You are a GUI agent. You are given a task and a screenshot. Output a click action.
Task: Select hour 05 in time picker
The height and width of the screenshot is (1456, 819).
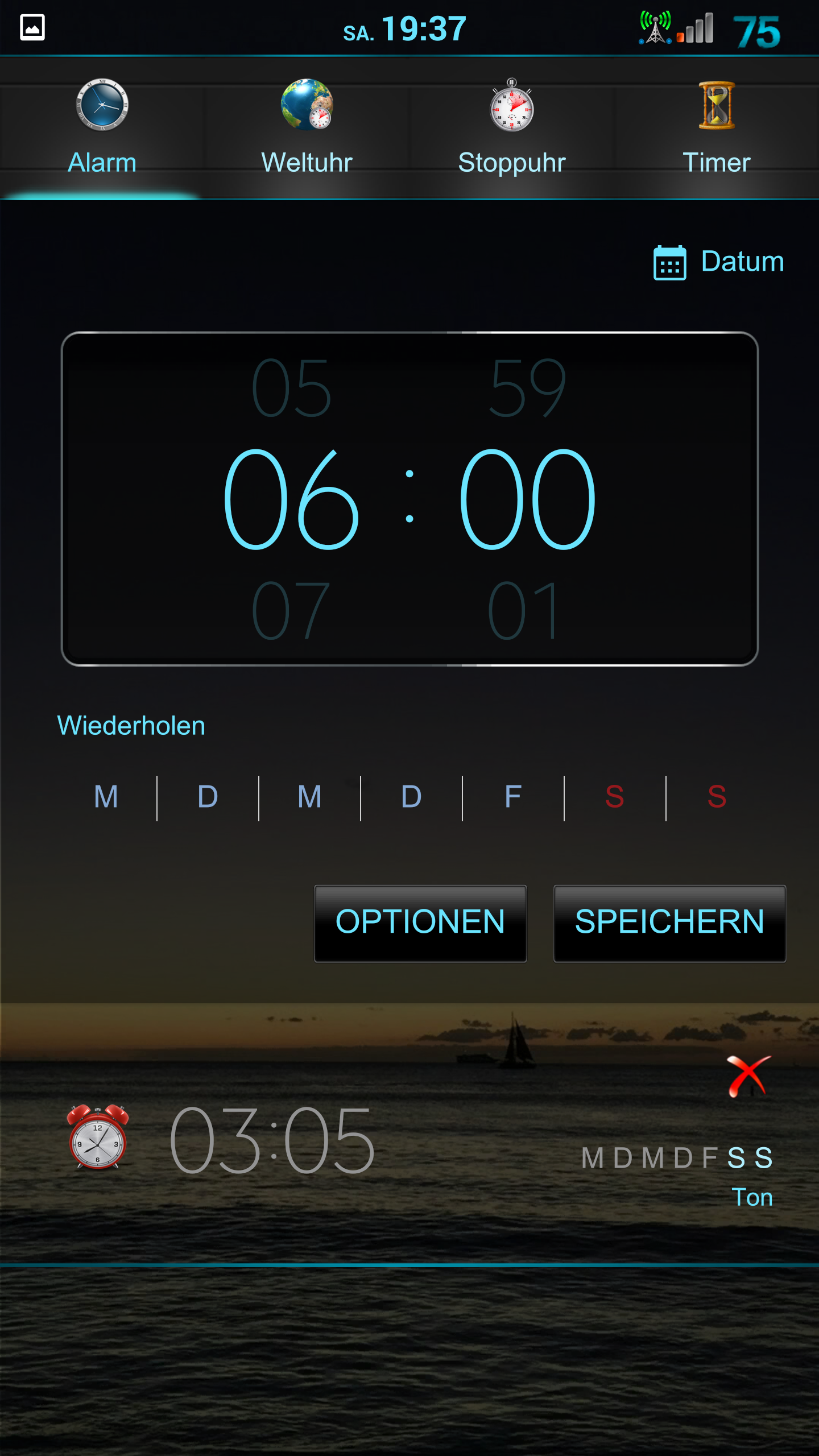click(x=291, y=388)
